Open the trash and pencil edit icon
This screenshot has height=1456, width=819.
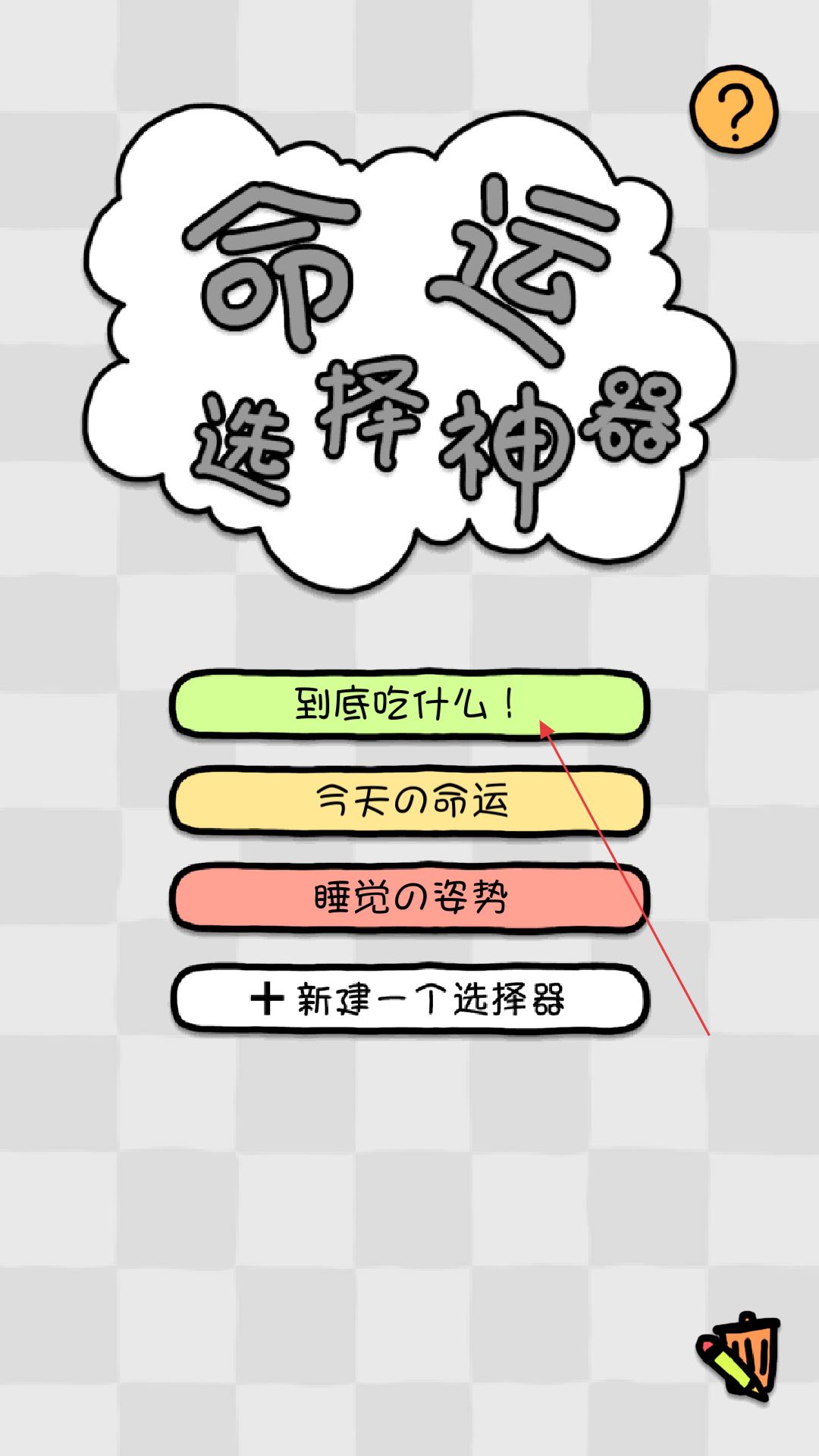point(739,1355)
